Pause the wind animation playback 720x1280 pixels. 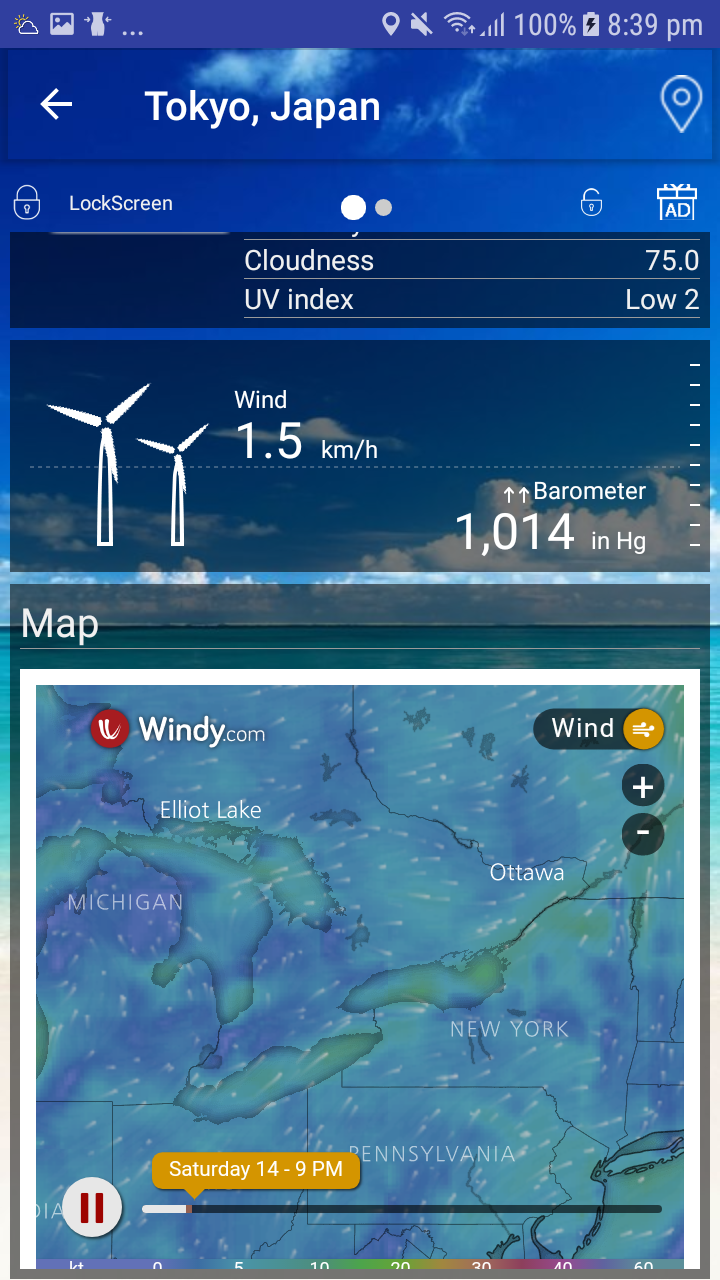tap(92, 1207)
